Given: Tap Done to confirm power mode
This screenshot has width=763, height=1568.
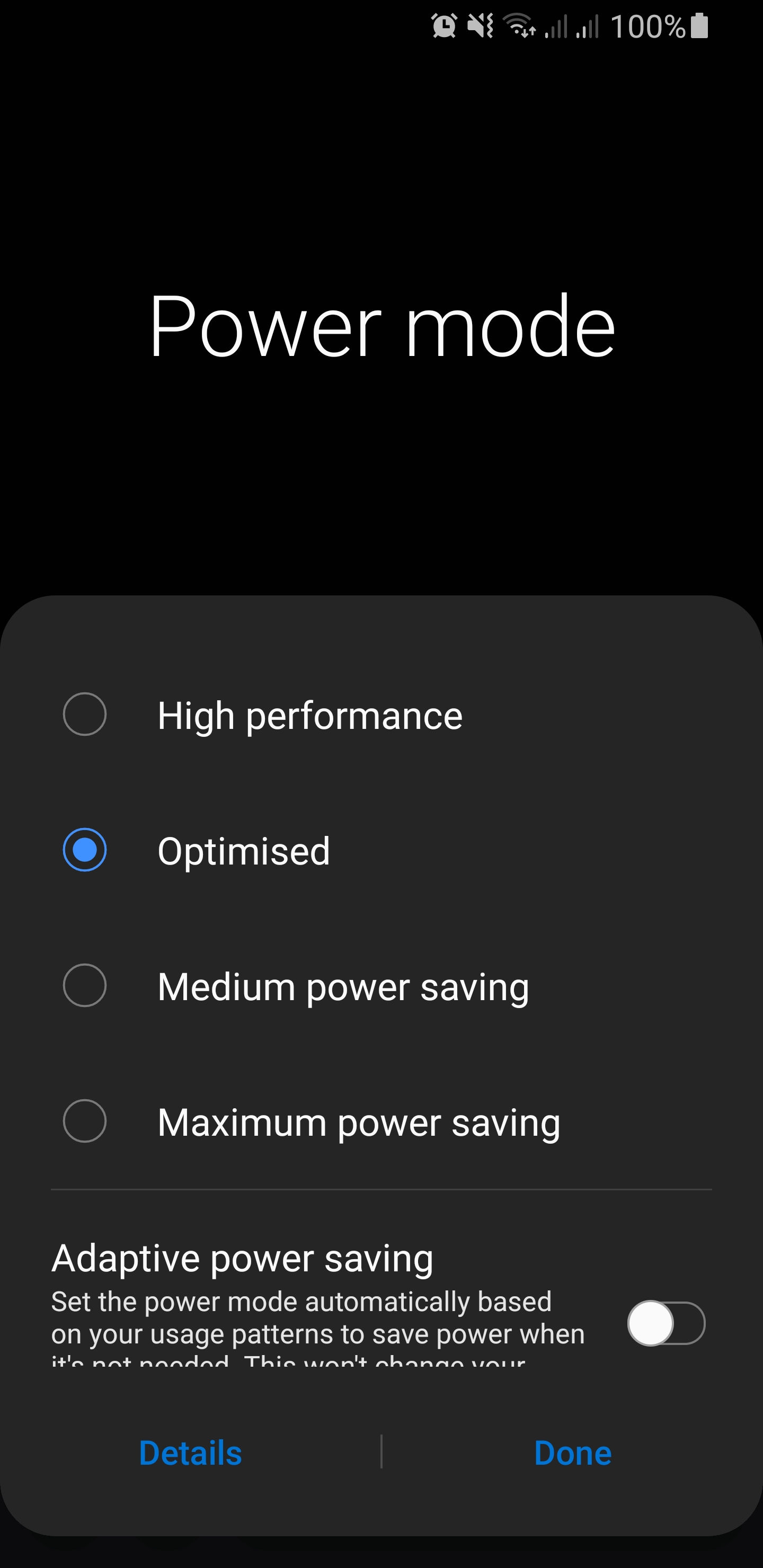Looking at the screenshot, I should tap(572, 1453).
